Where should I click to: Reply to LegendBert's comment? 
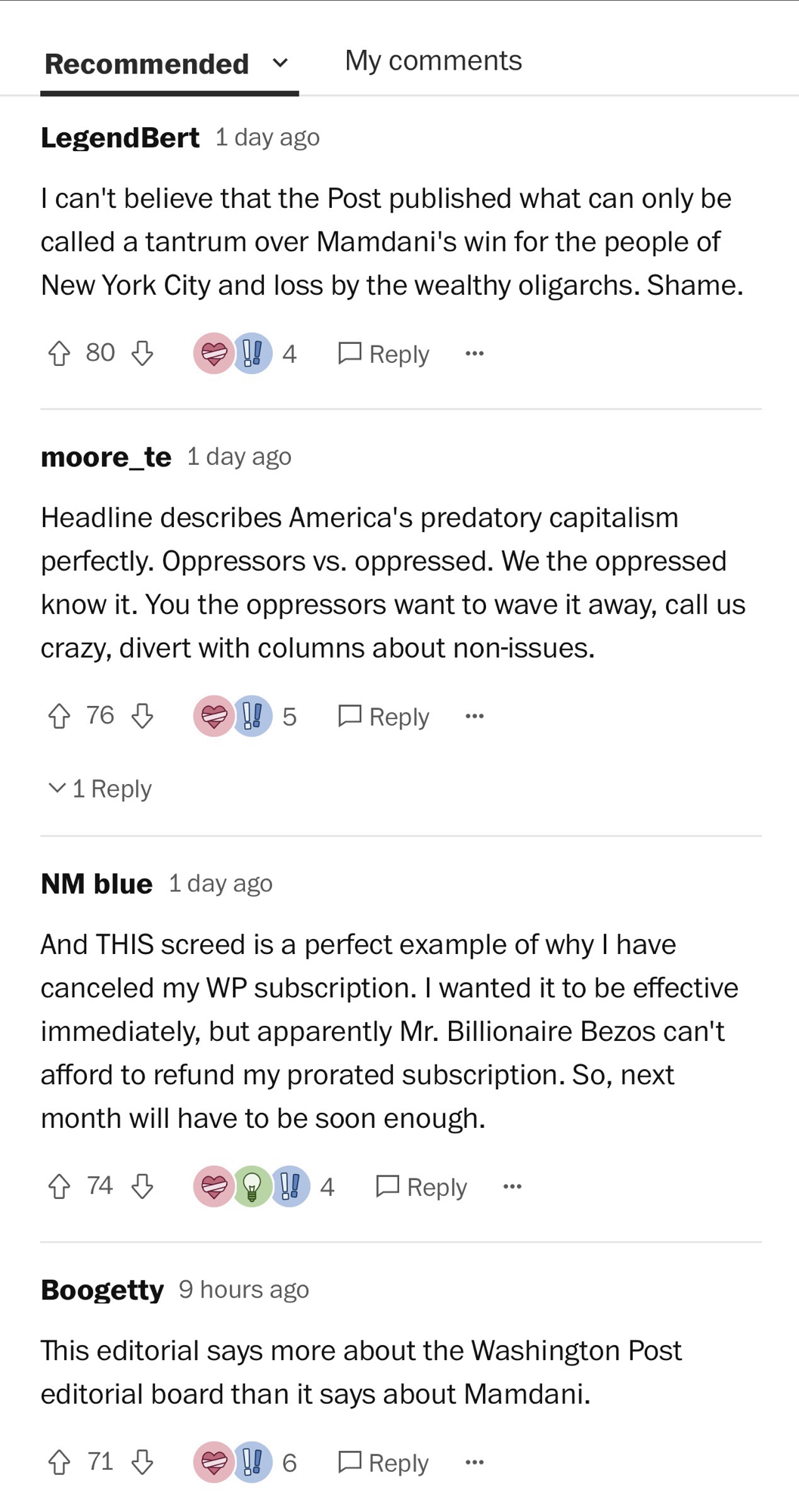(x=383, y=354)
